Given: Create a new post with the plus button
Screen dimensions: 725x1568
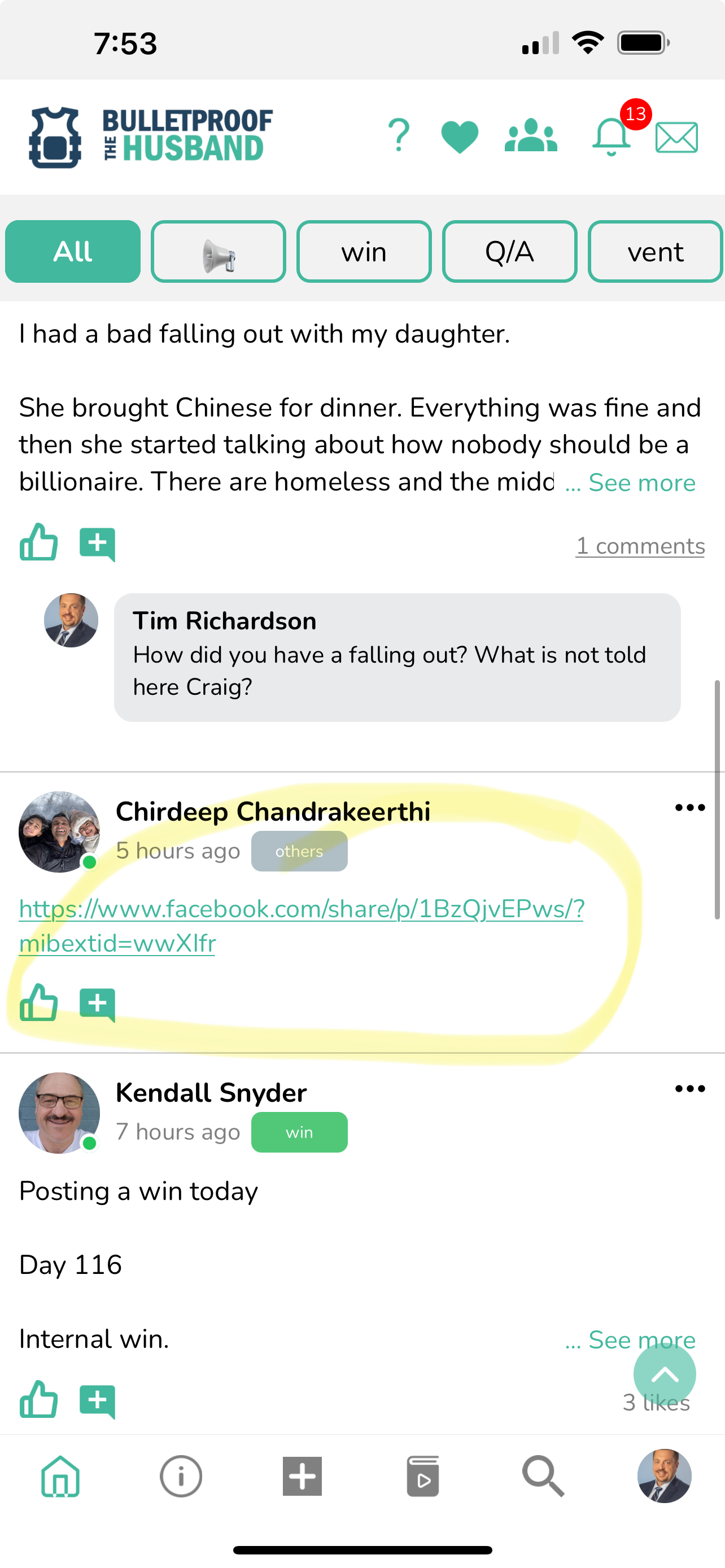Looking at the screenshot, I should pyautogui.click(x=302, y=1476).
